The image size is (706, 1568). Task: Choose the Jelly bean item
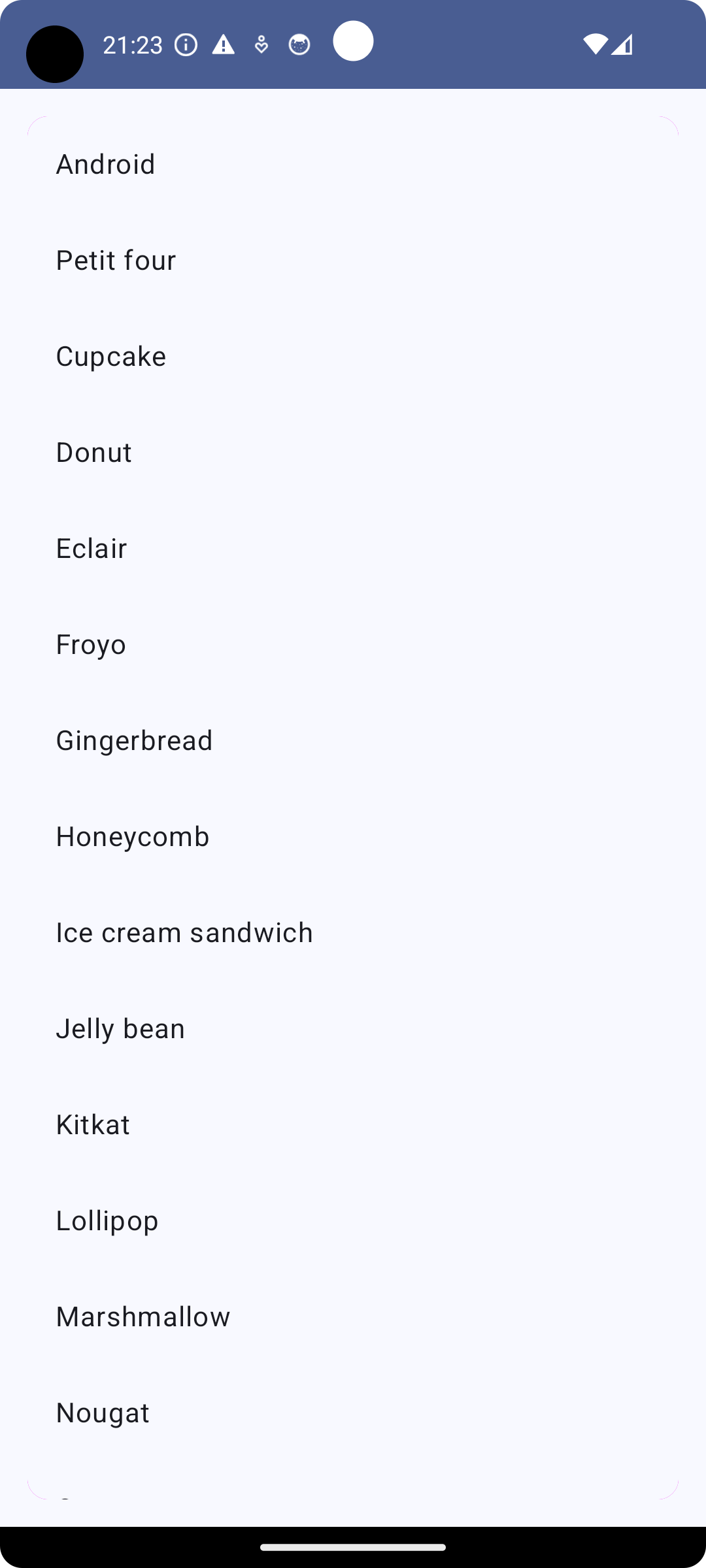(353, 1028)
